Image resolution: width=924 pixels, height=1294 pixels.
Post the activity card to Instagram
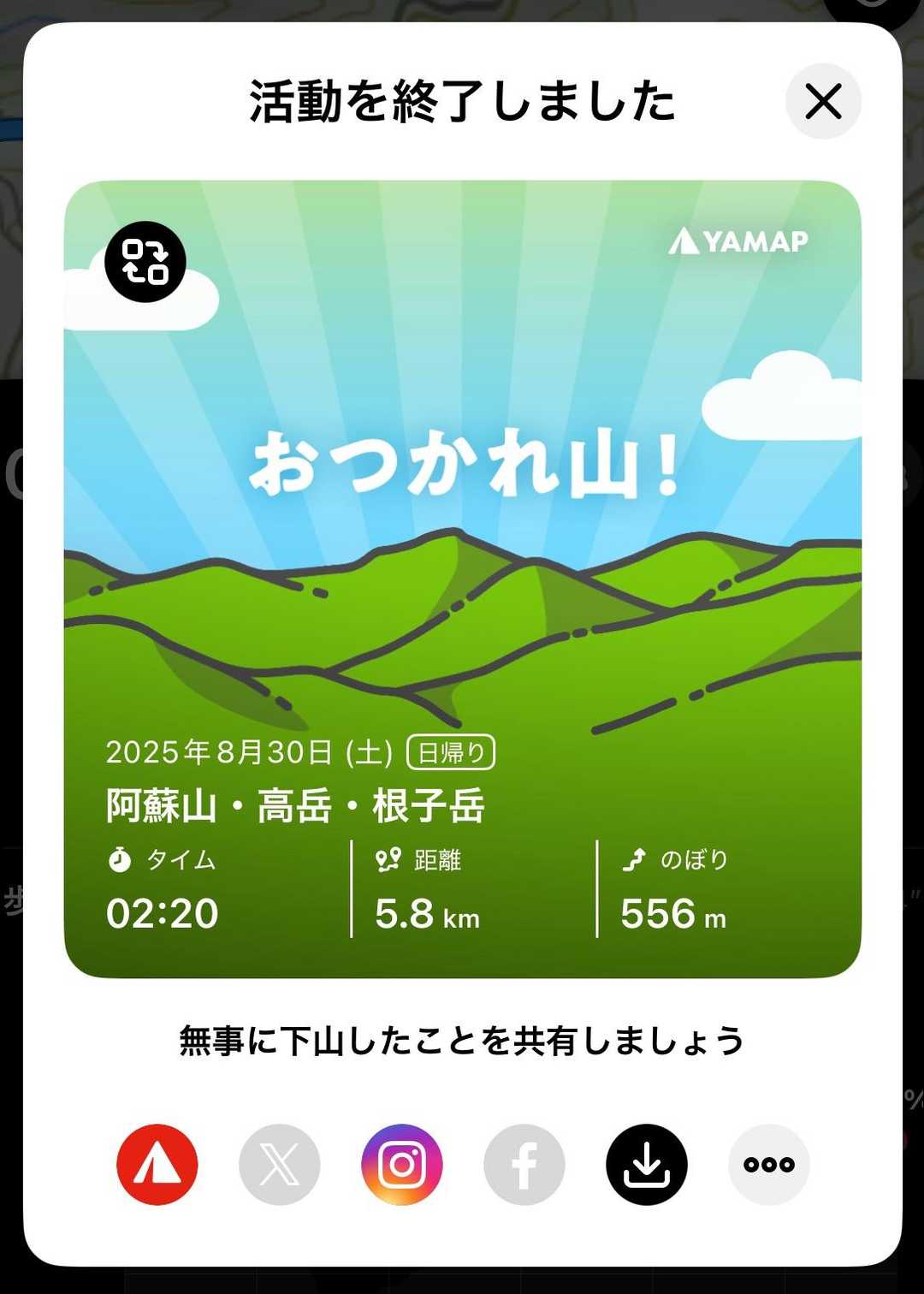click(x=402, y=1164)
